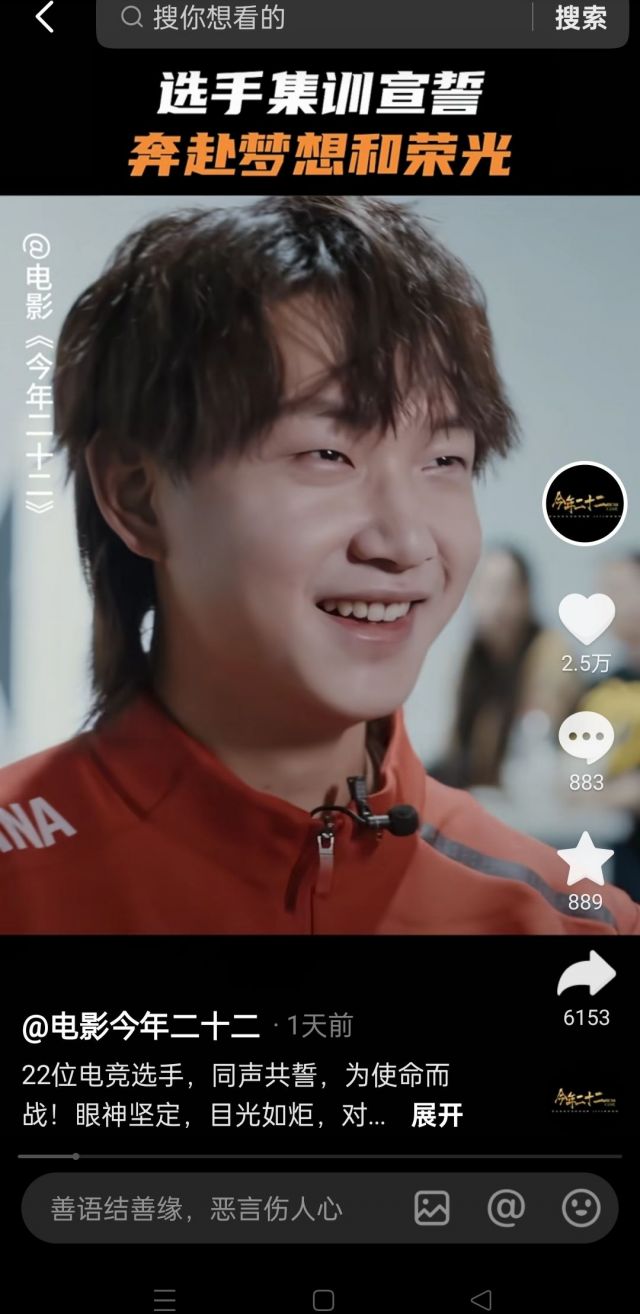Tap the search field 搜你想看的
Image resolution: width=640 pixels, height=1314 pixels.
[x=320, y=18]
